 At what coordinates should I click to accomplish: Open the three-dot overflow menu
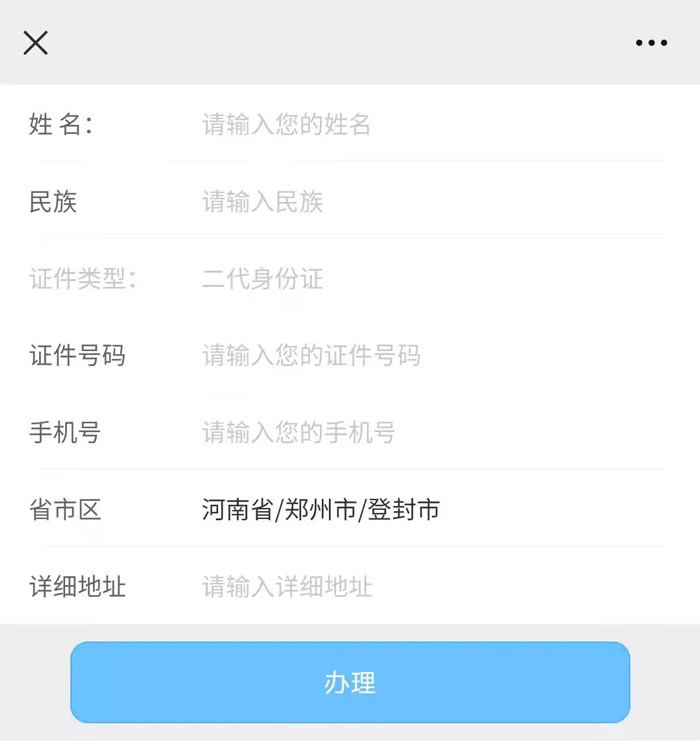[651, 43]
